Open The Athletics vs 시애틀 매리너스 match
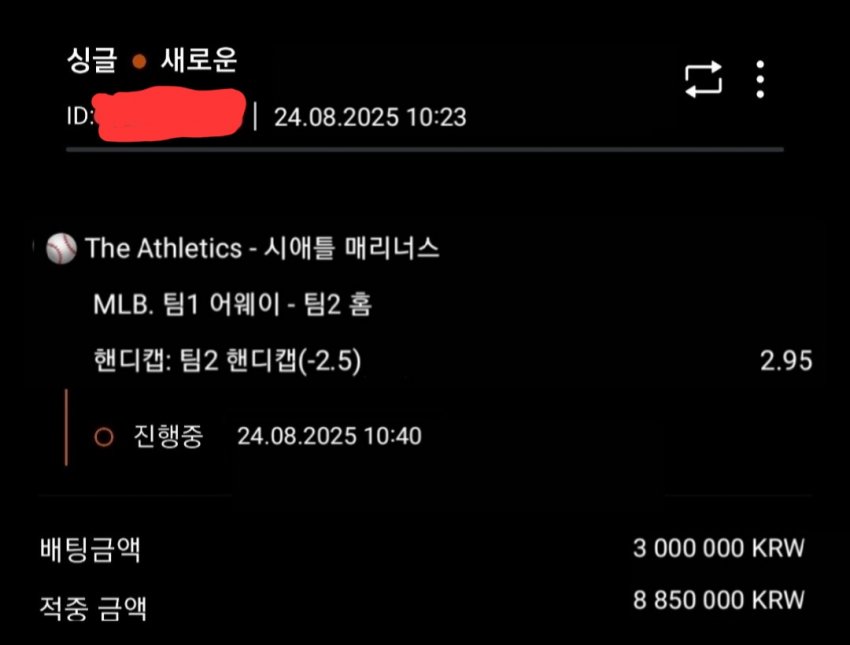 (x=262, y=248)
